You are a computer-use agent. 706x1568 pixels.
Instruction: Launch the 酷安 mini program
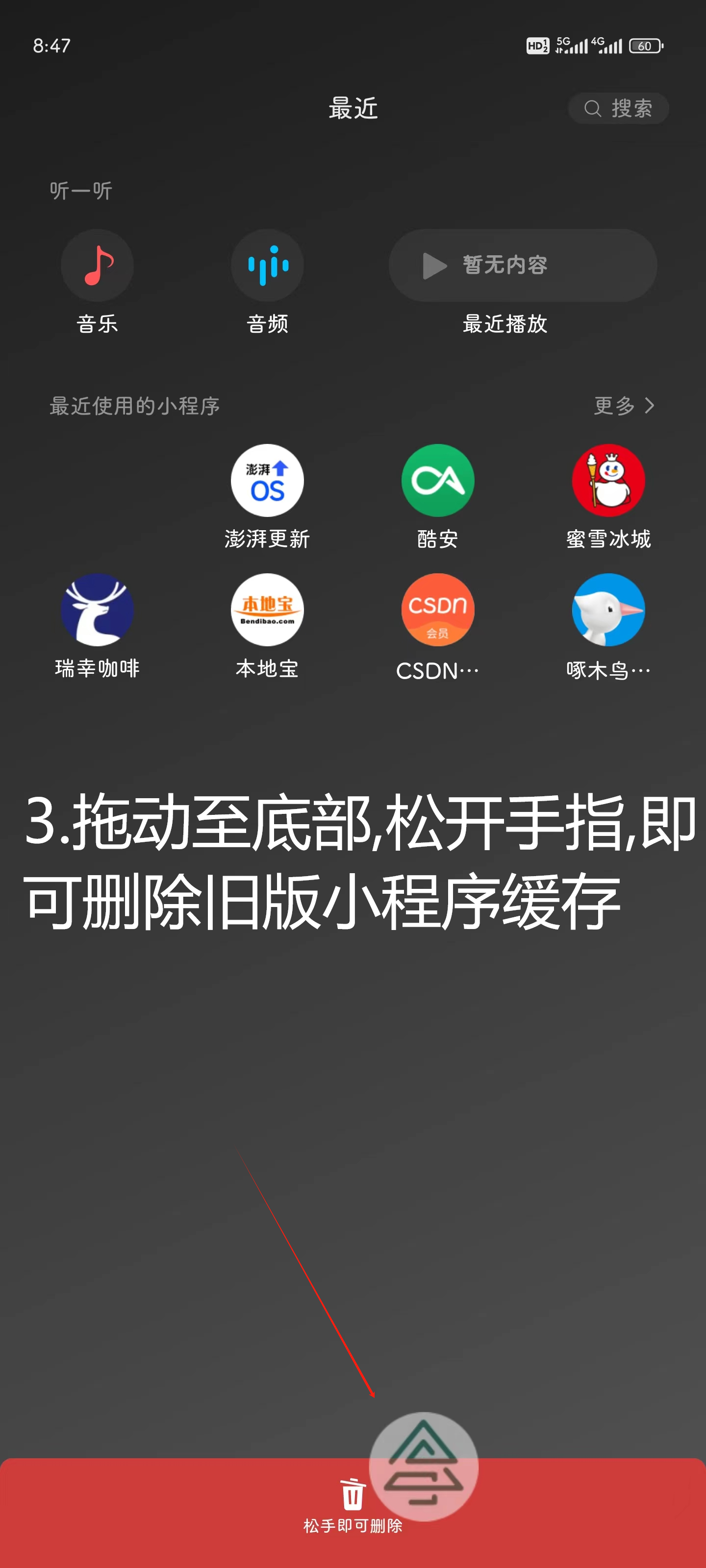coord(437,481)
